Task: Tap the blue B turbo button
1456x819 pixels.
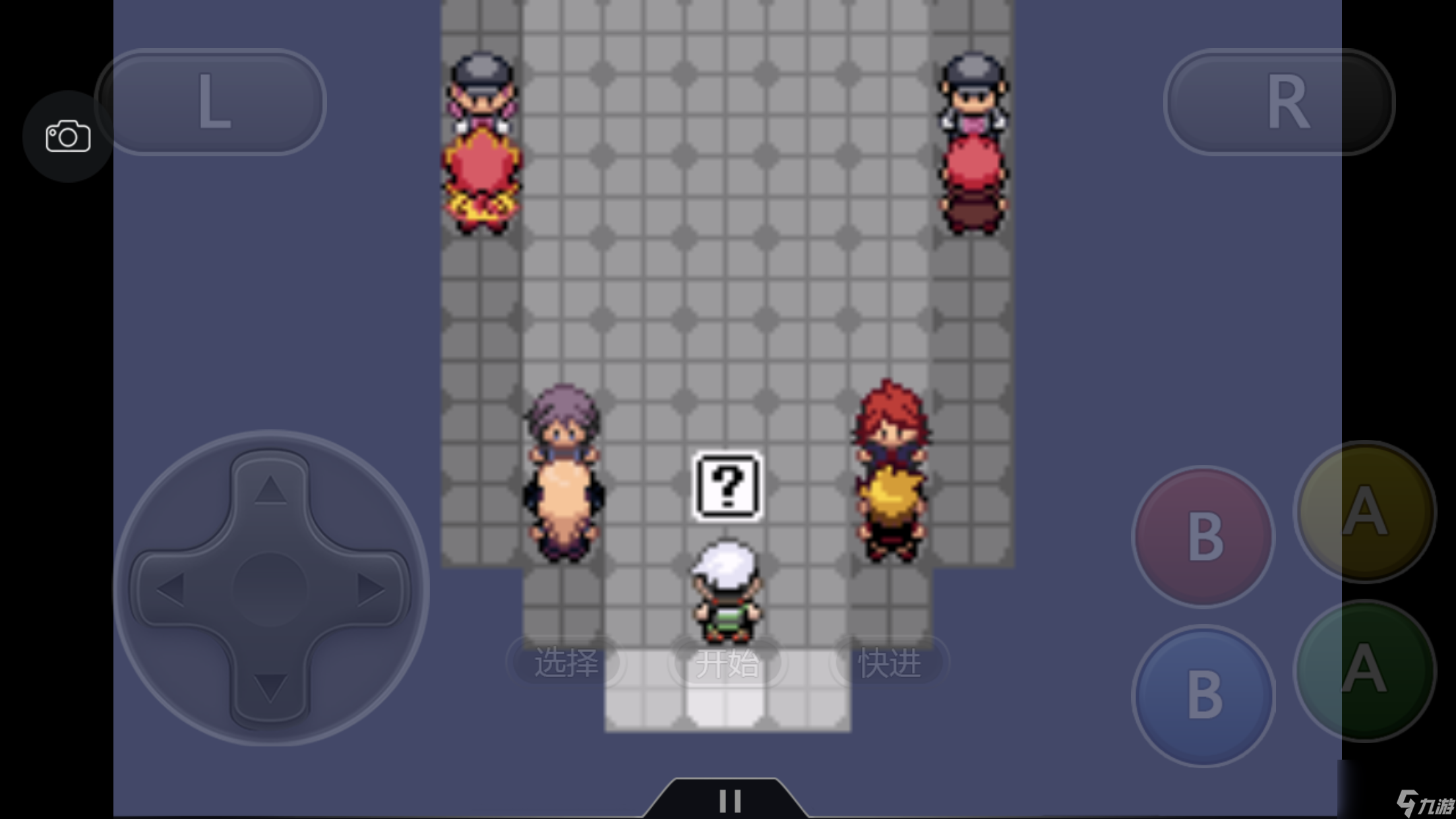Action: 1203,695
